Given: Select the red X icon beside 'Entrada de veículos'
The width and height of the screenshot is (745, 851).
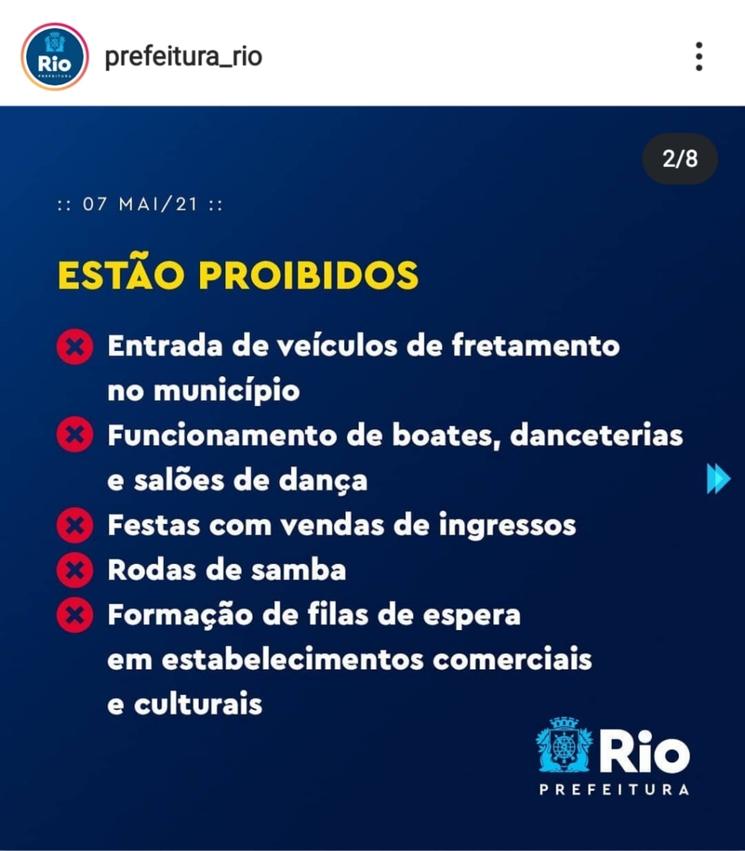Looking at the screenshot, I should tap(74, 347).
